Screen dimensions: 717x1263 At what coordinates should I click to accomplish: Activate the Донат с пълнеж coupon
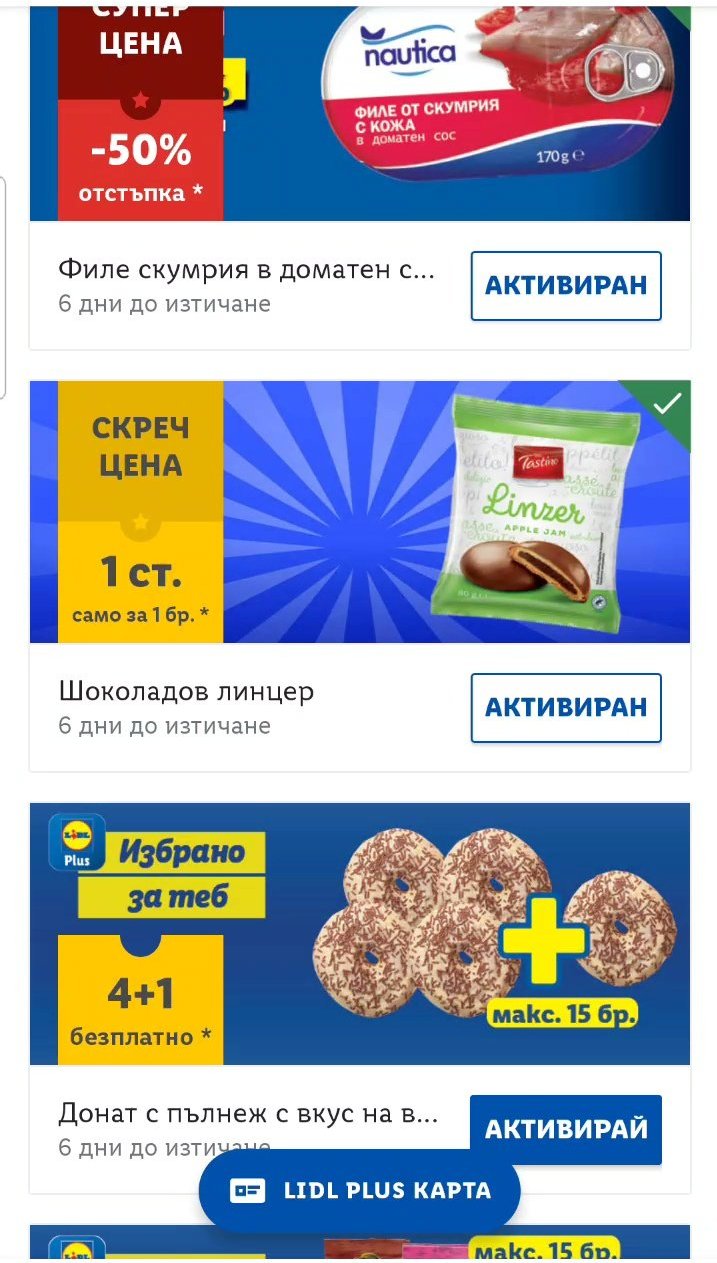pos(566,1129)
